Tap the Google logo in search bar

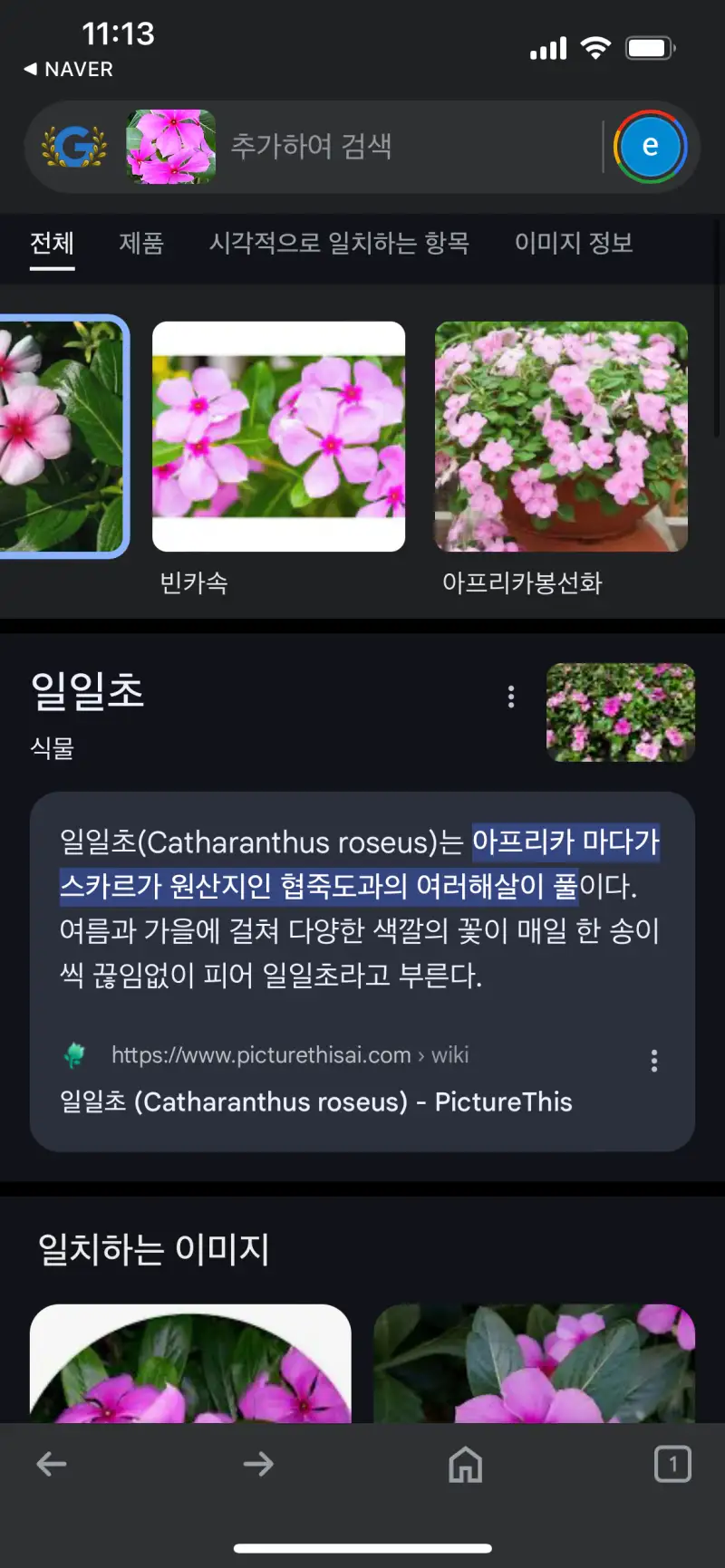point(74,147)
